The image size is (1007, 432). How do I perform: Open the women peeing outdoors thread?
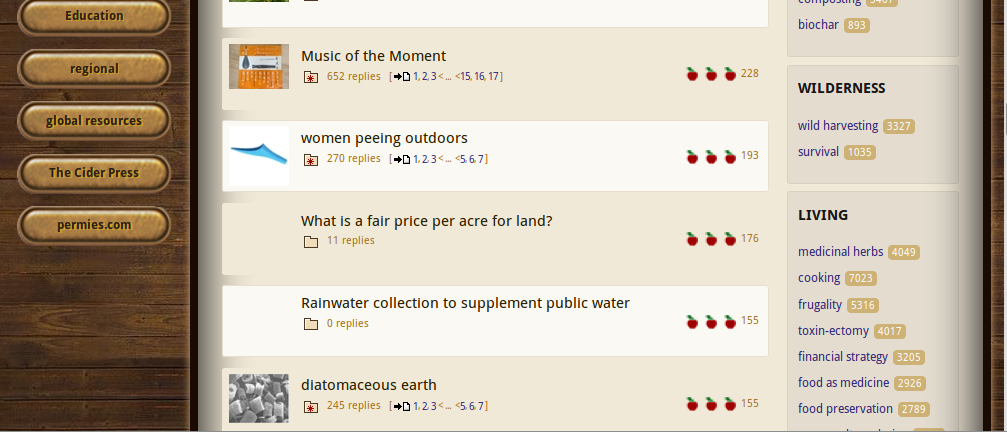pyautogui.click(x=384, y=138)
